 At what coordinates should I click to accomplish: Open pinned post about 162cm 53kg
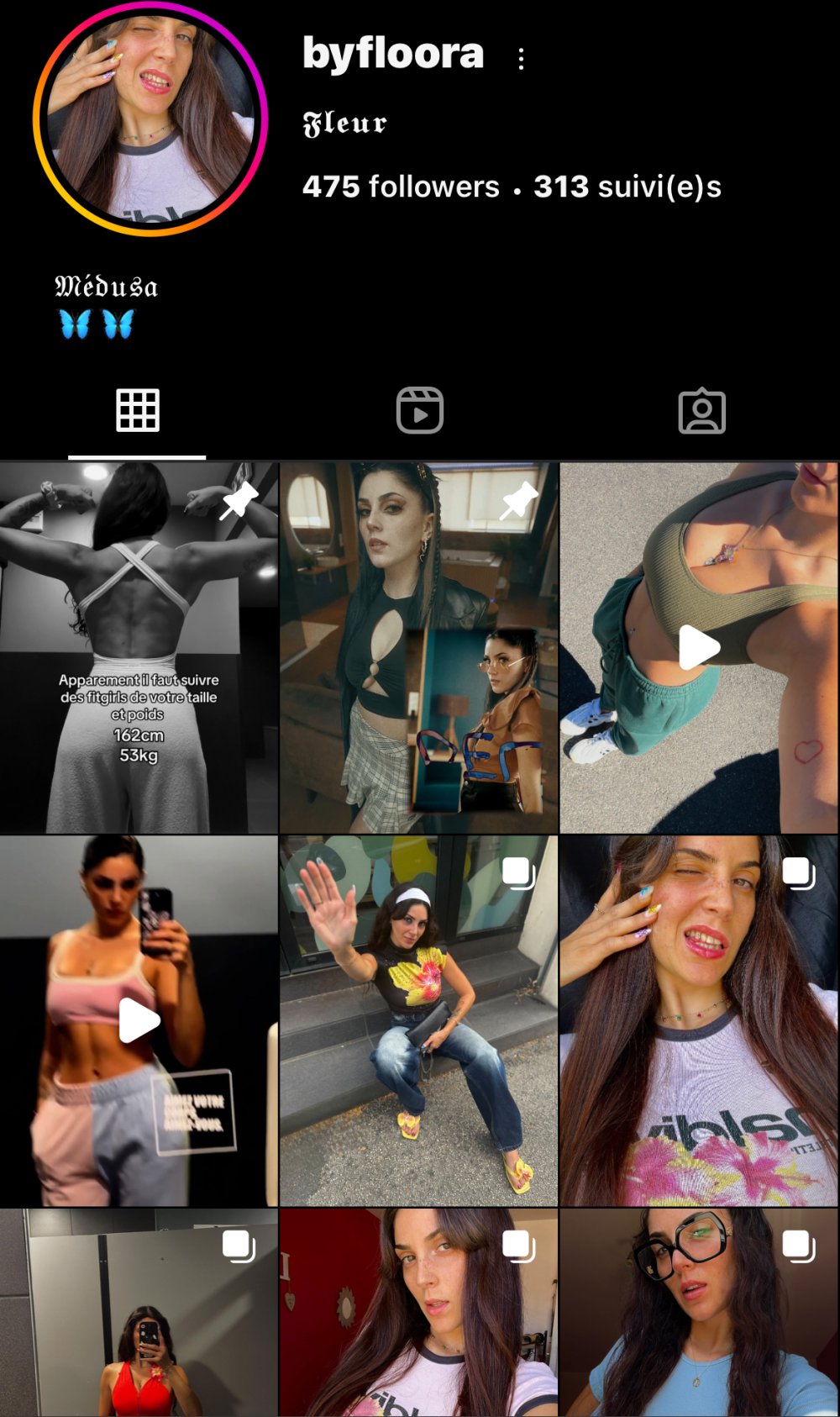(x=139, y=647)
